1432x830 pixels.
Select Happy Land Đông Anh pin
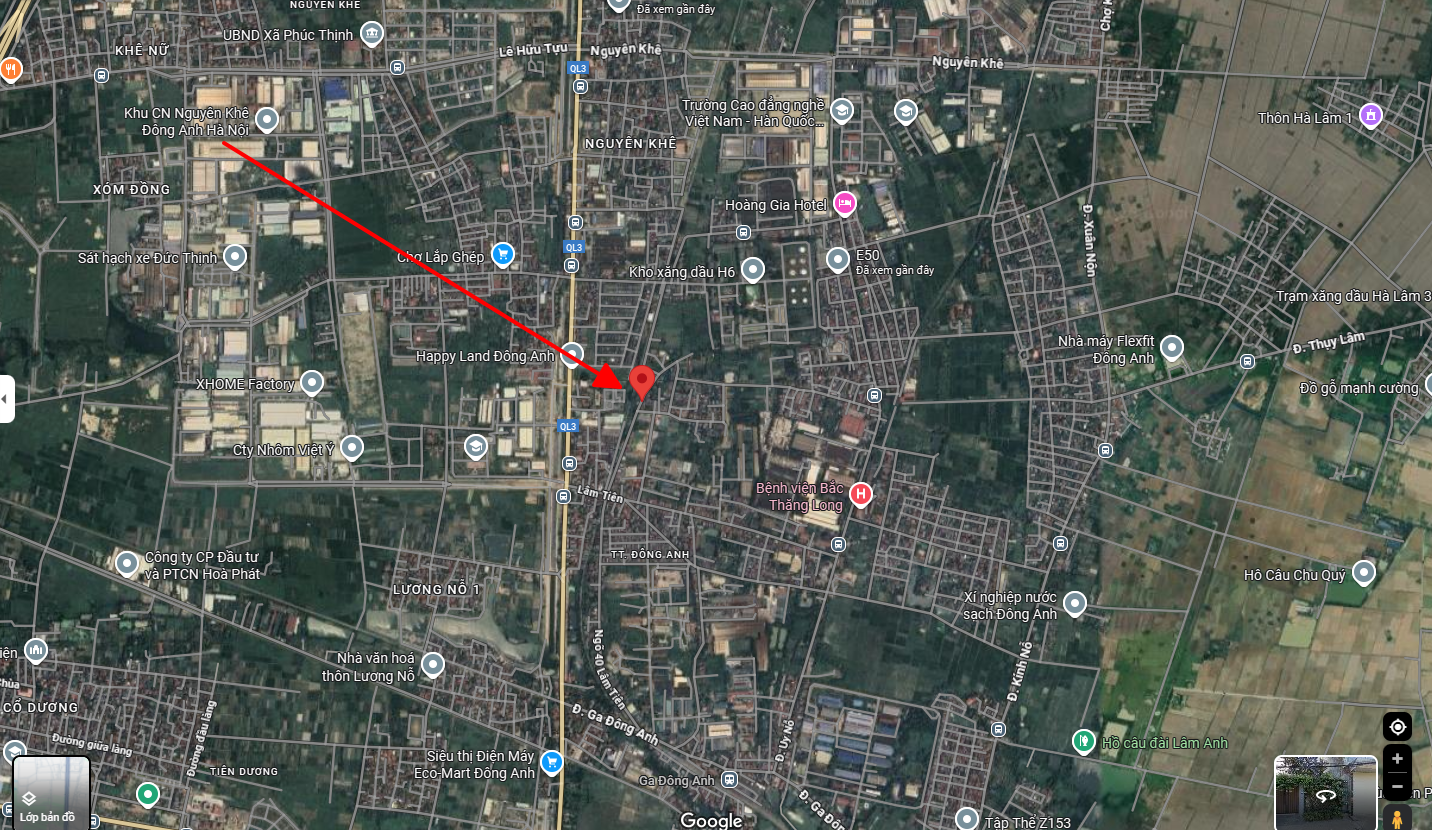tap(571, 354)
